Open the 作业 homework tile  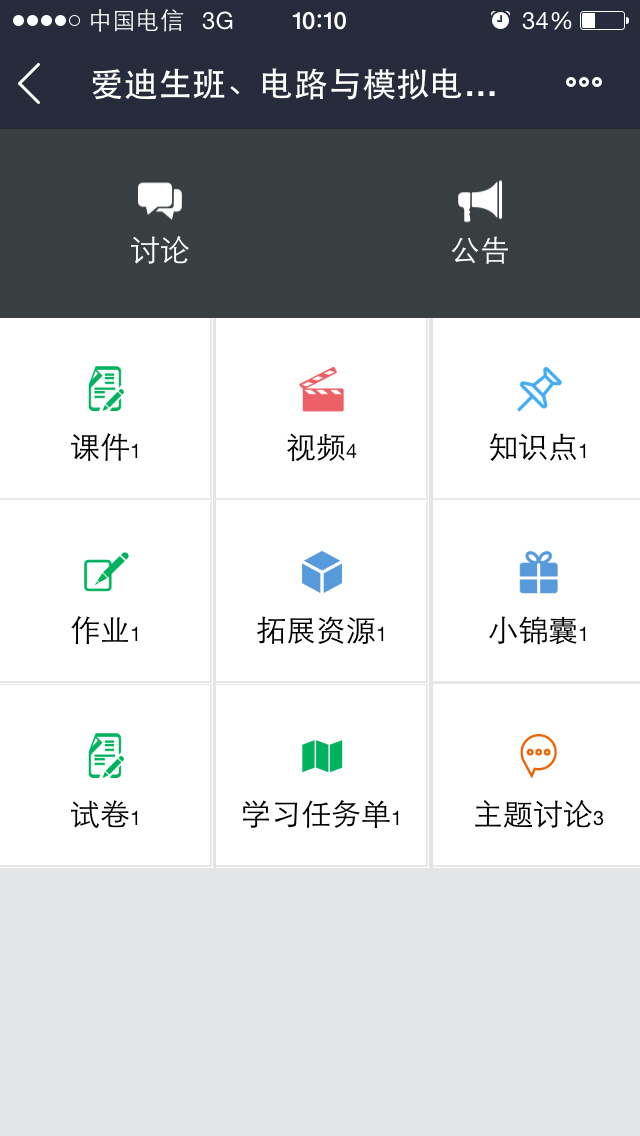[105, 592]
